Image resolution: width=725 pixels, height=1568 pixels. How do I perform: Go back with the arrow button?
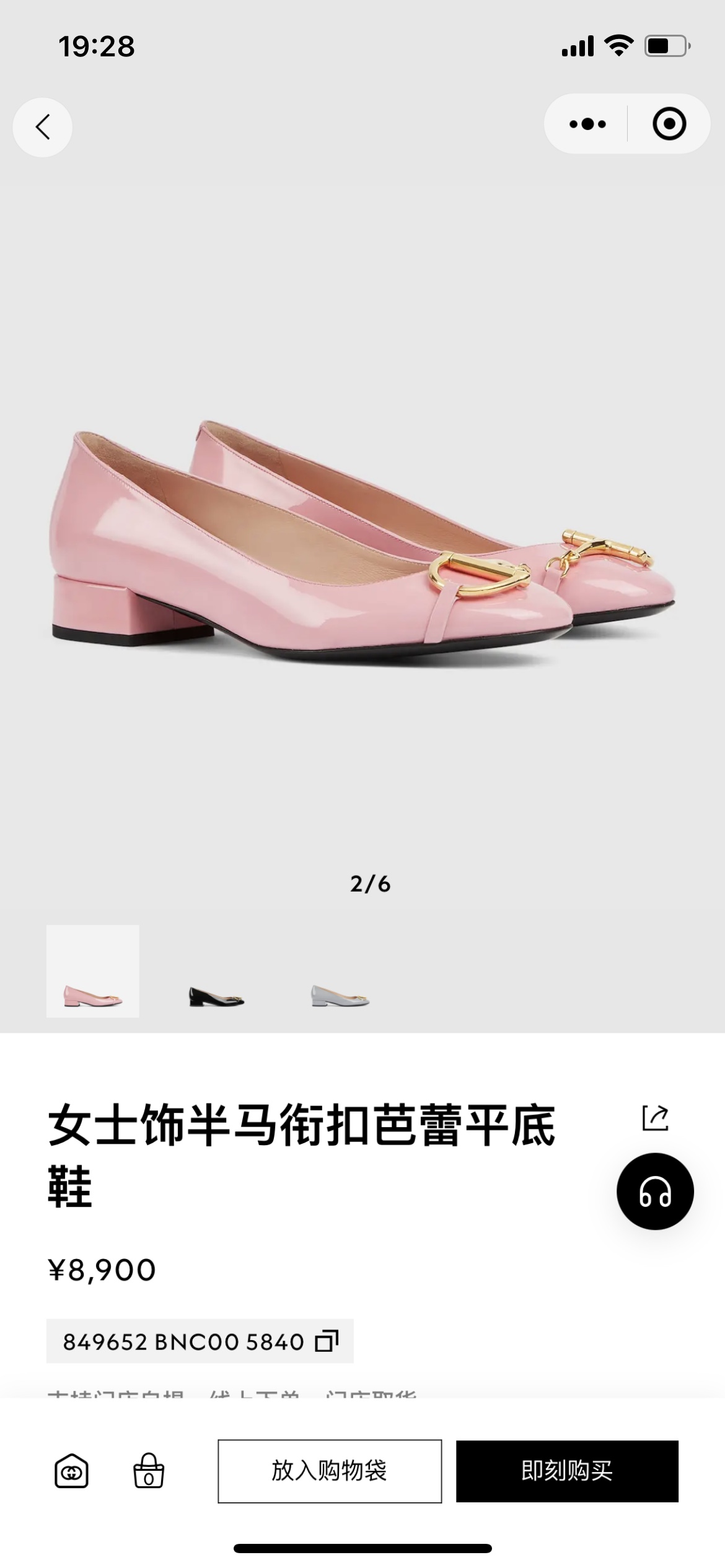43,127
